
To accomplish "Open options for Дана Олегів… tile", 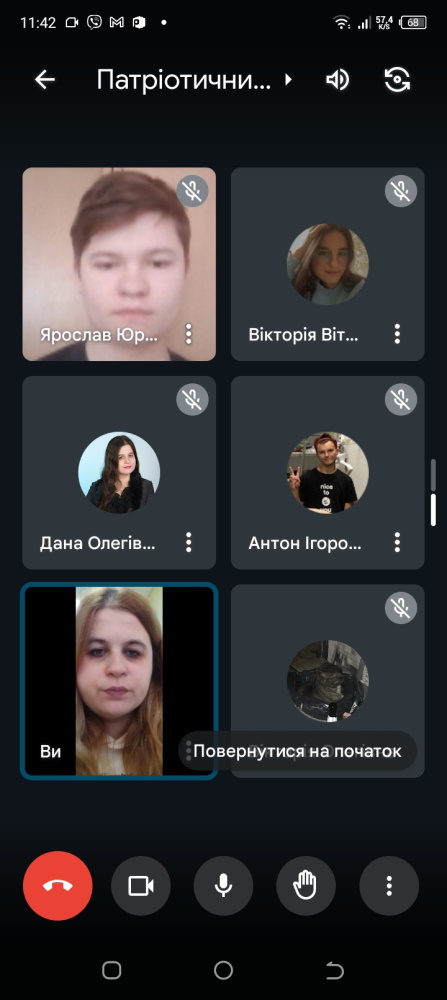I will click(x=188, y=542).
